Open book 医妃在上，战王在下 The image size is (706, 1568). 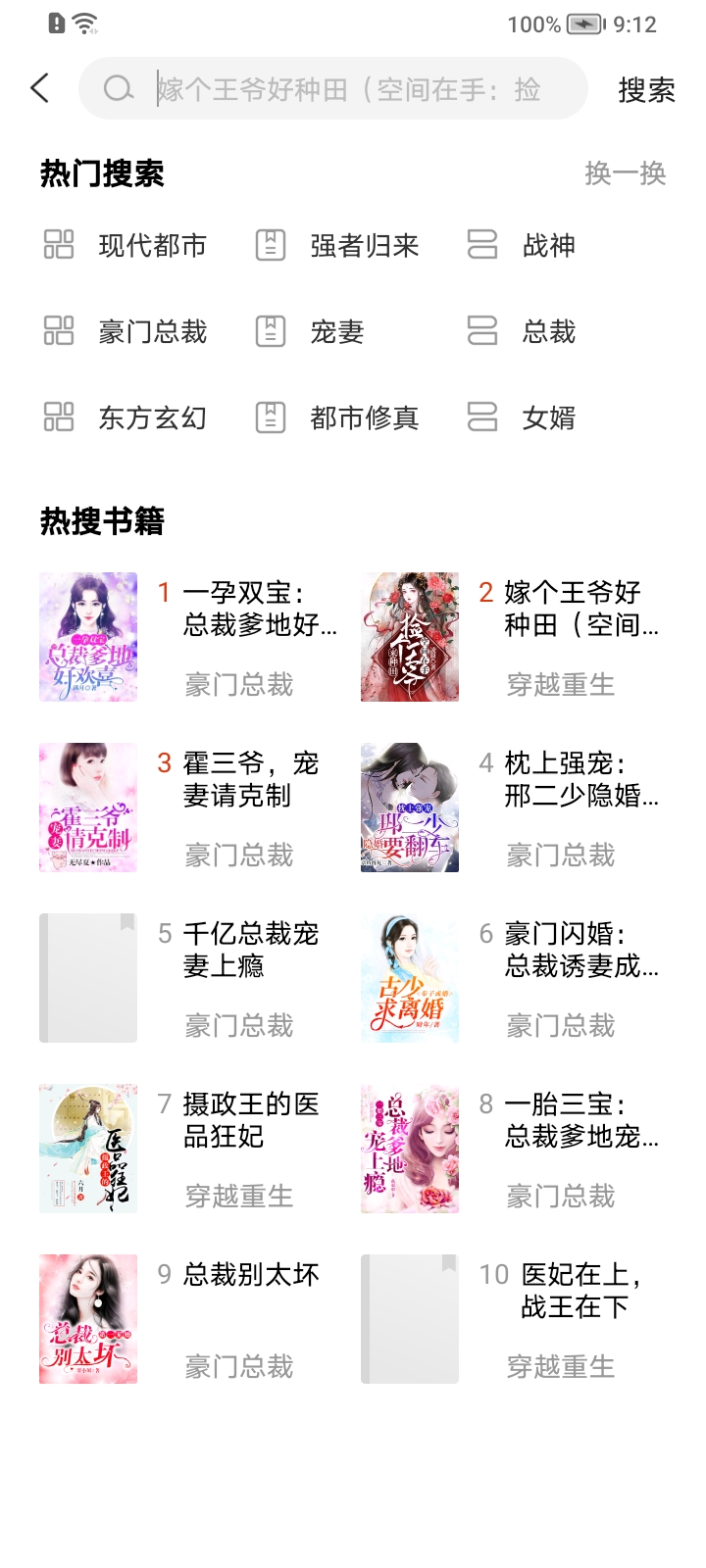click(510, 1319)
